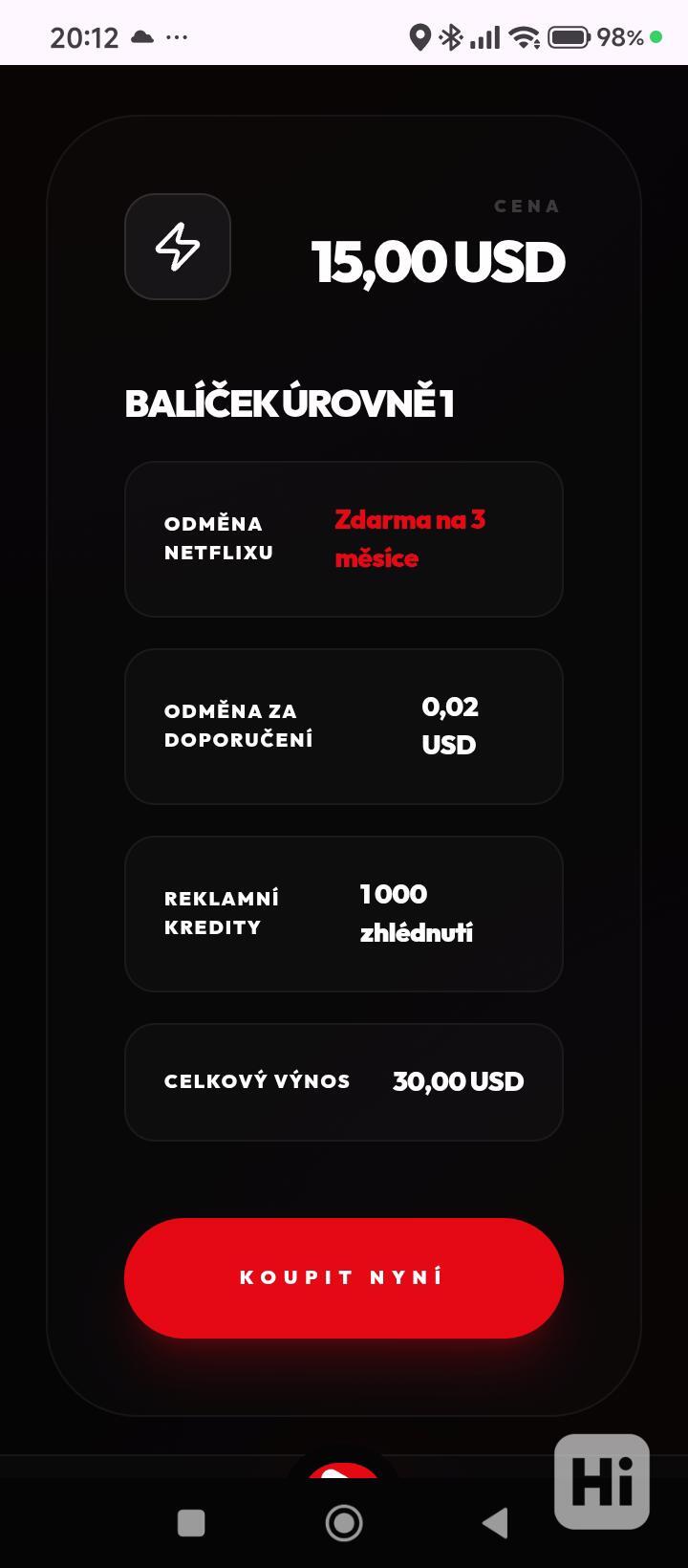Open recent apps overview
Screen dimensions: 688x1568
pyautogui.click(x=191, y=1523)
